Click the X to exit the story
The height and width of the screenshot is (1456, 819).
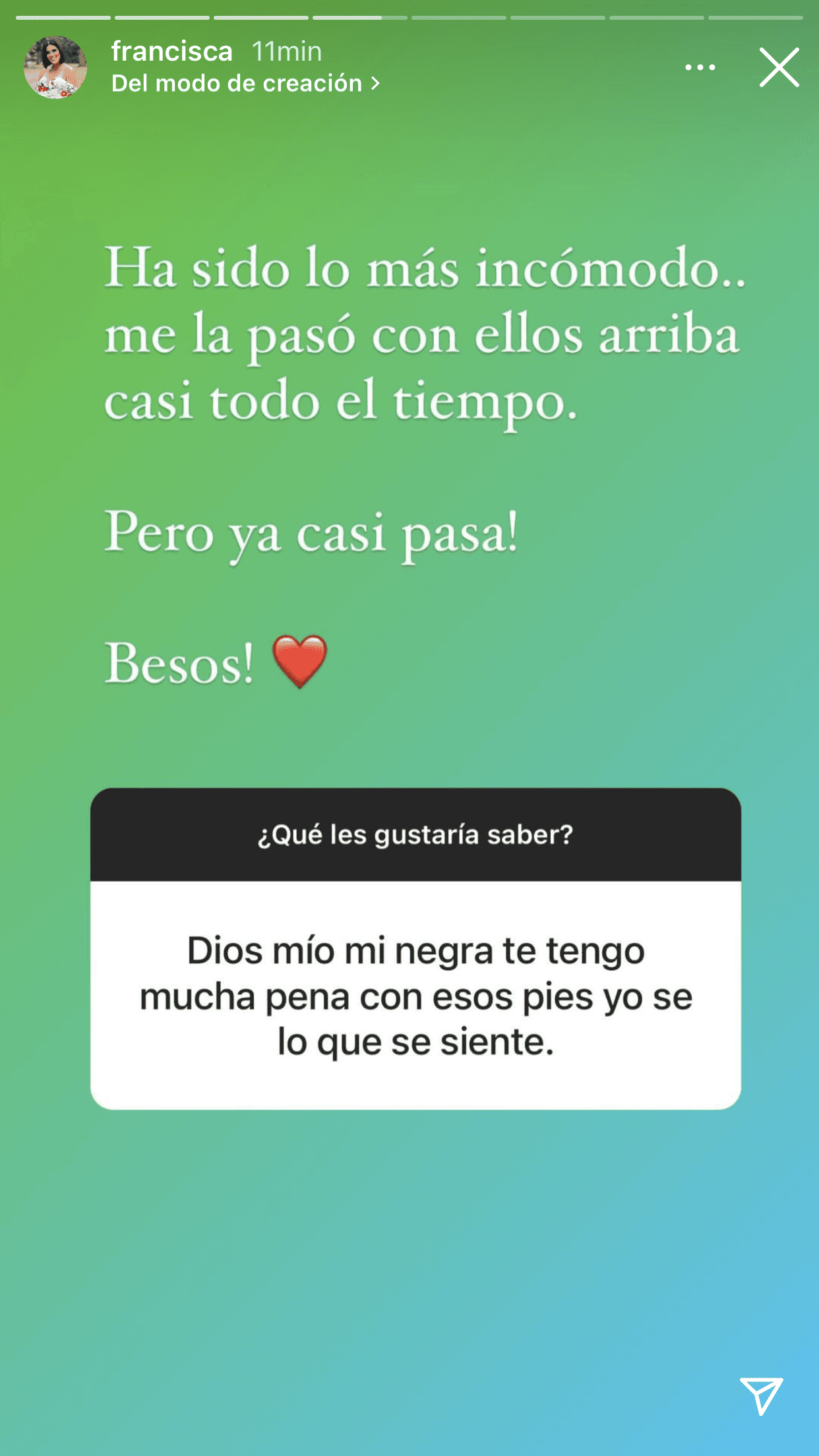pyautogui.click(x=779, y=67)
